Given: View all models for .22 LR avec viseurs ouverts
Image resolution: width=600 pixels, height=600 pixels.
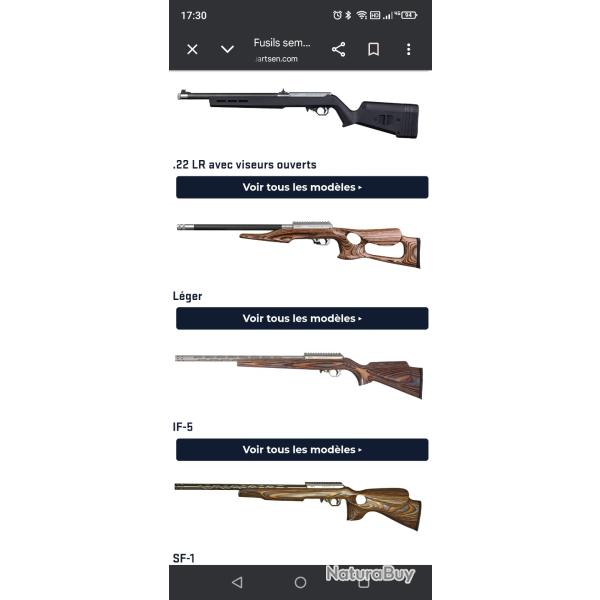Looking at the screenshot, I should click(x=302, y=187).
